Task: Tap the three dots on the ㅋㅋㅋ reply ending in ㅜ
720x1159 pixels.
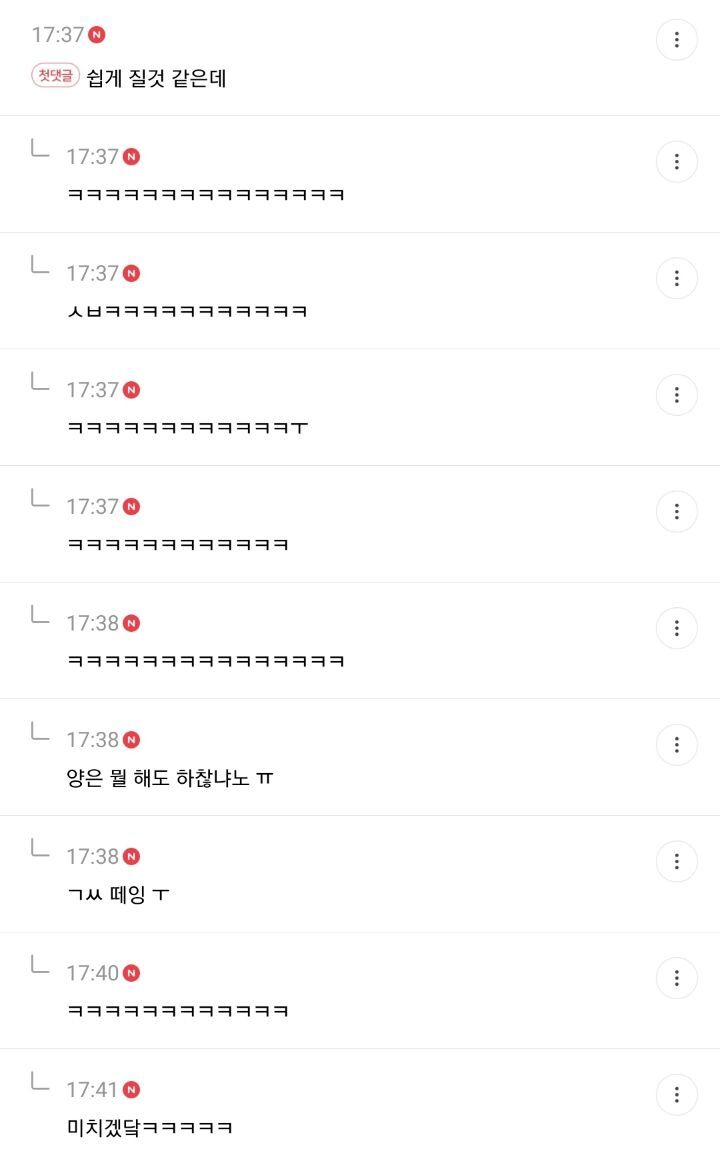Action: point(676,395)
